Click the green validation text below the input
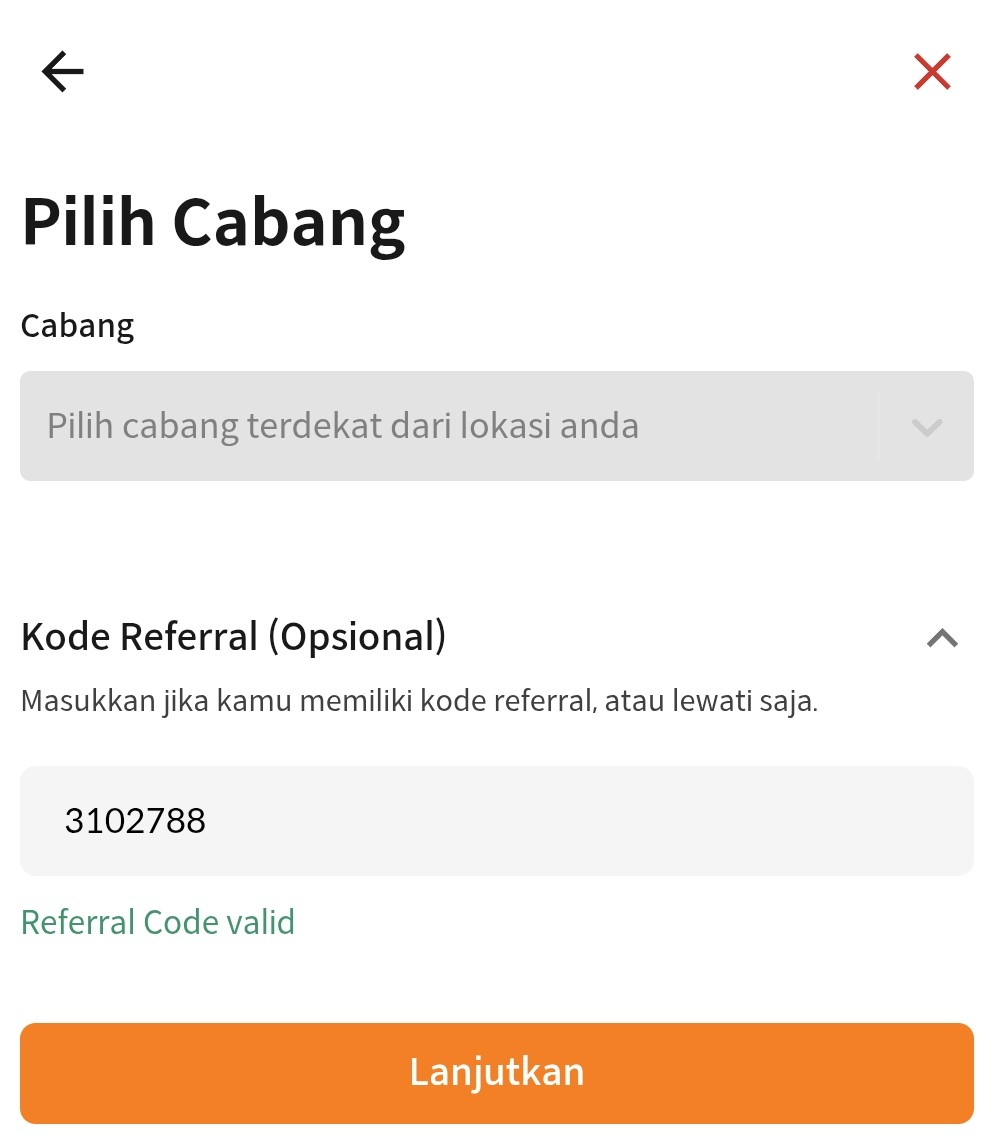This screenshot has width=1002, height=1145. pos(157,921)
